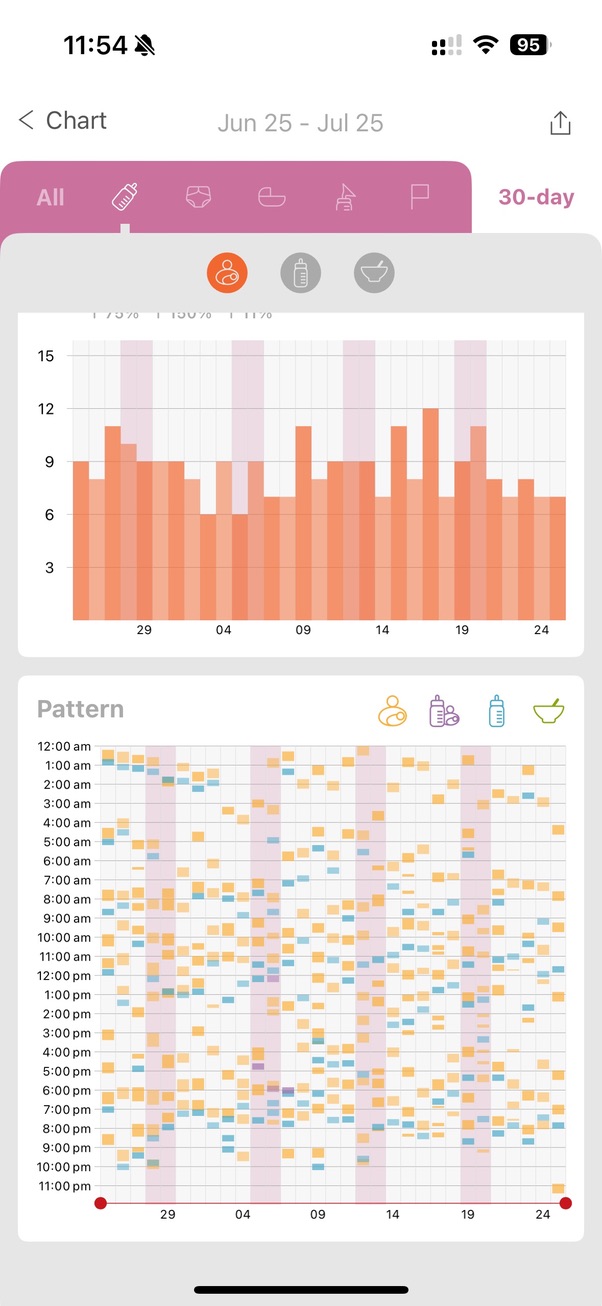Tap the right red timeline handle
This screenshot has width=602, height=1306.
point(566,1203)
